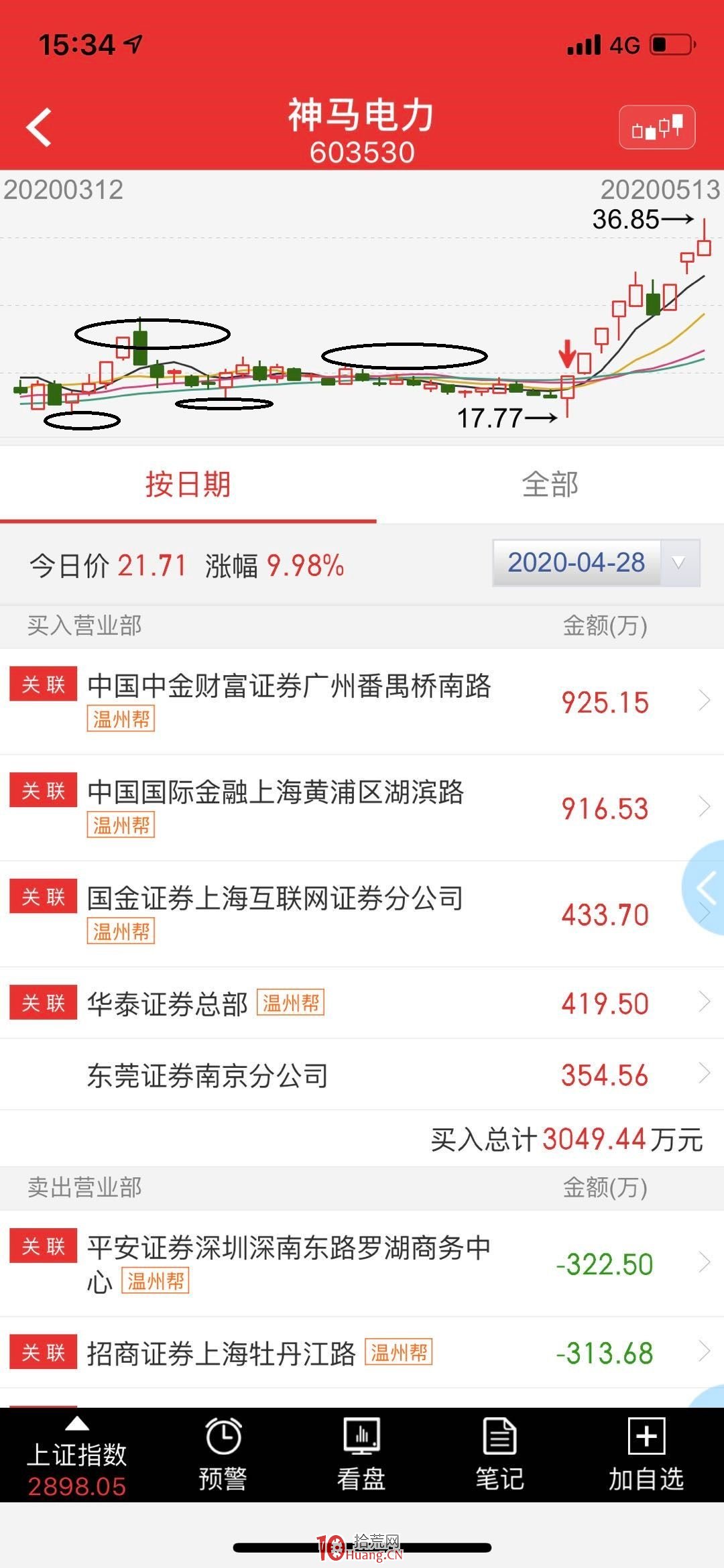This screenshot has width=724, height=1568.
Task: Open the 2020-04-28 date selector
Action: [x=593, y=563]
